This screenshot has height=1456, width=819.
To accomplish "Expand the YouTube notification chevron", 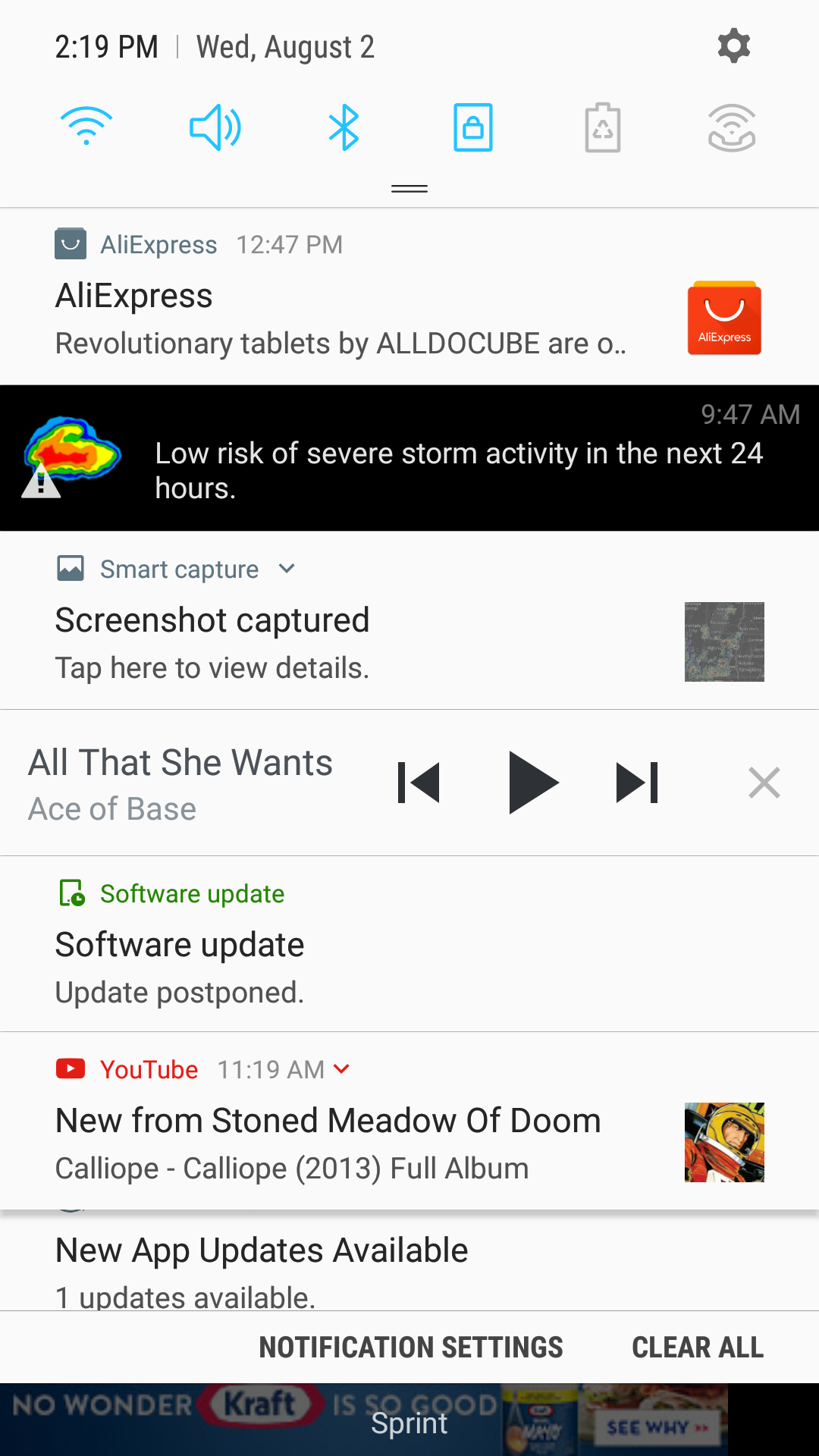I will coord(341,1069).
